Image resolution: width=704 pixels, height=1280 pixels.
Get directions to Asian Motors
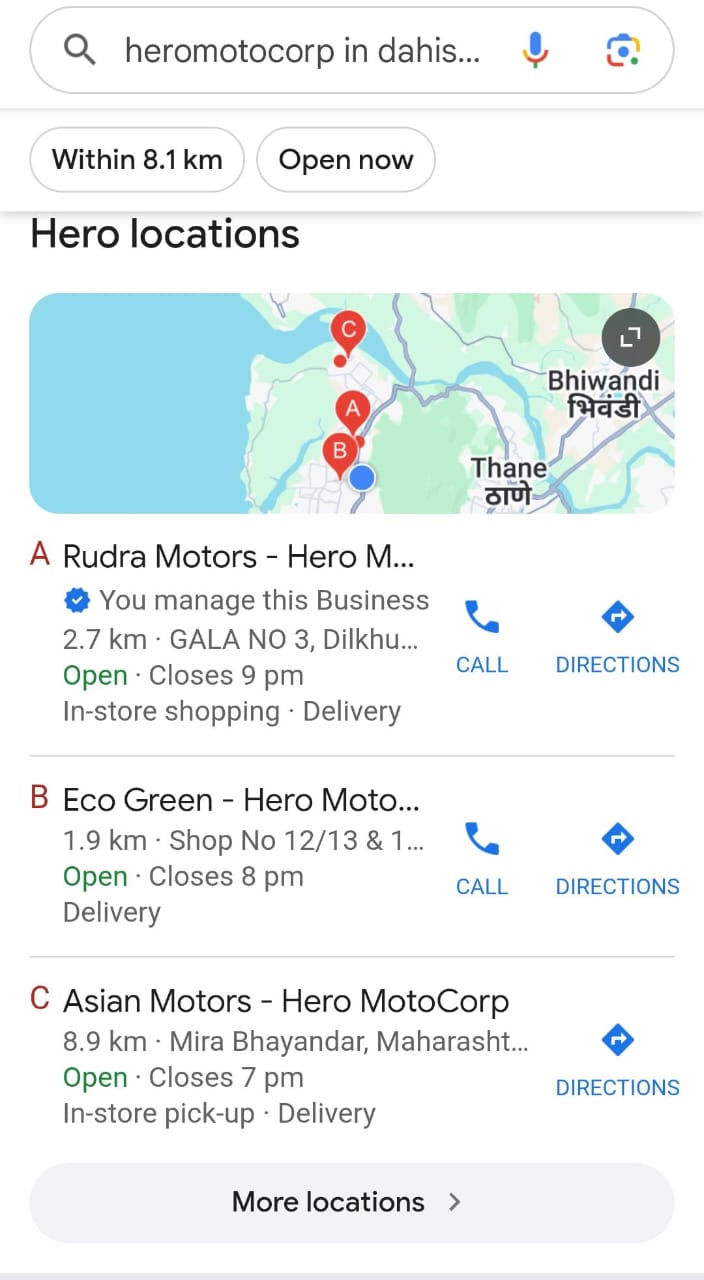pyautogui.click(x=617, y=1058)
